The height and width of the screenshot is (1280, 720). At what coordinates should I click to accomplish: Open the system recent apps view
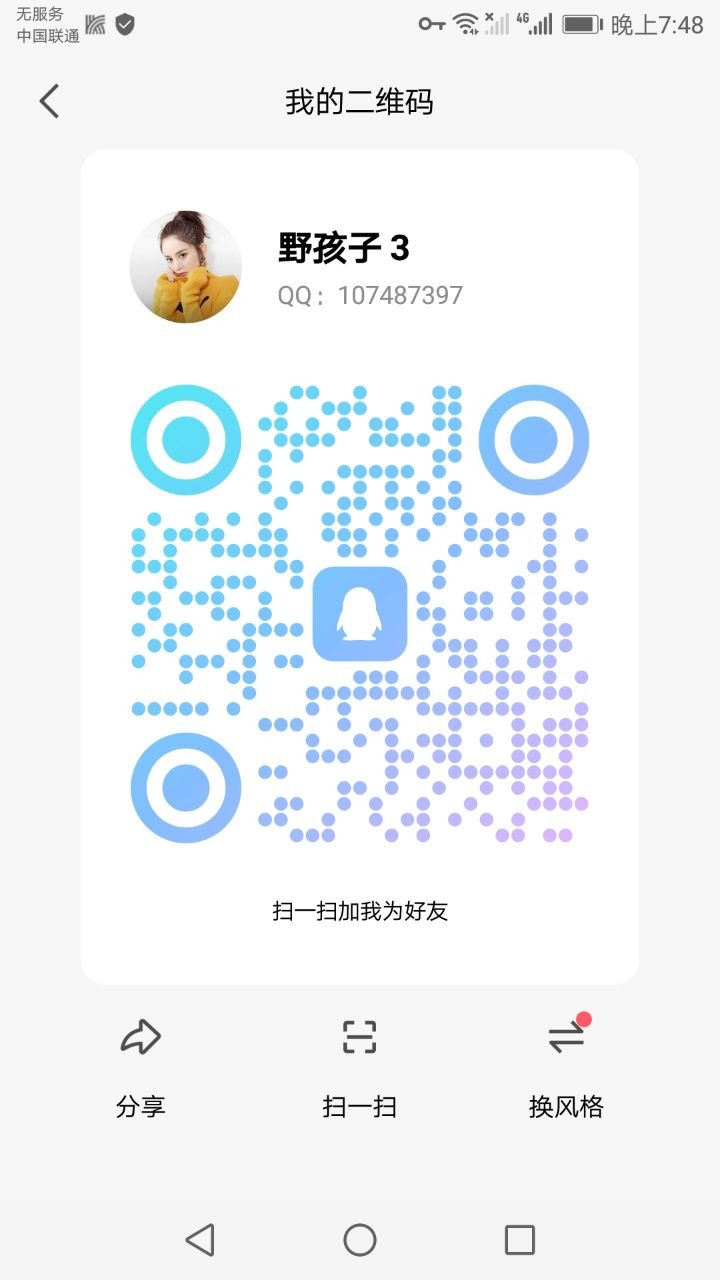(x=520, y=1240)
